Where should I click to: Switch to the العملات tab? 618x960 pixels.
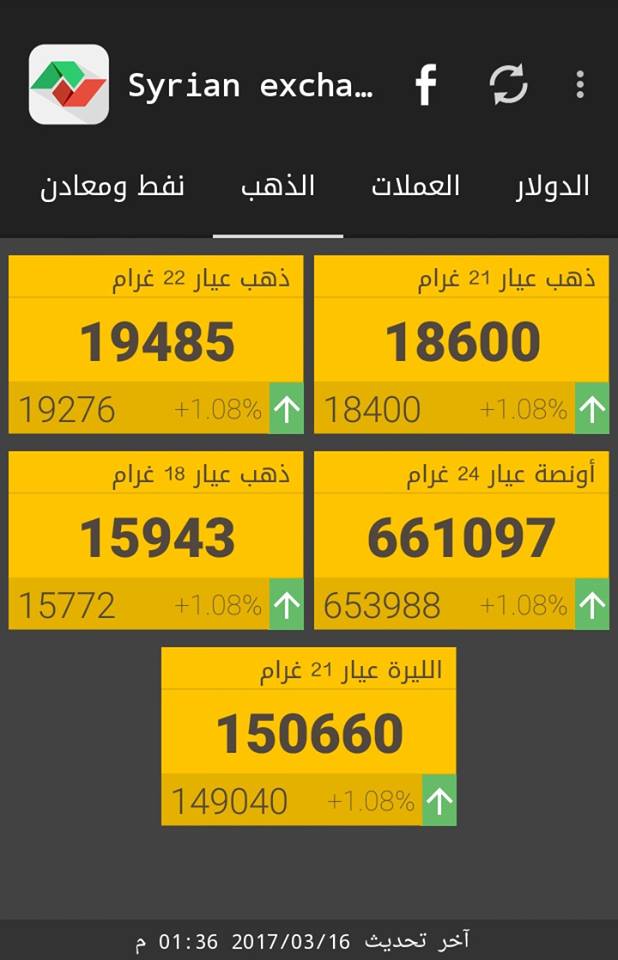(416, 187)
